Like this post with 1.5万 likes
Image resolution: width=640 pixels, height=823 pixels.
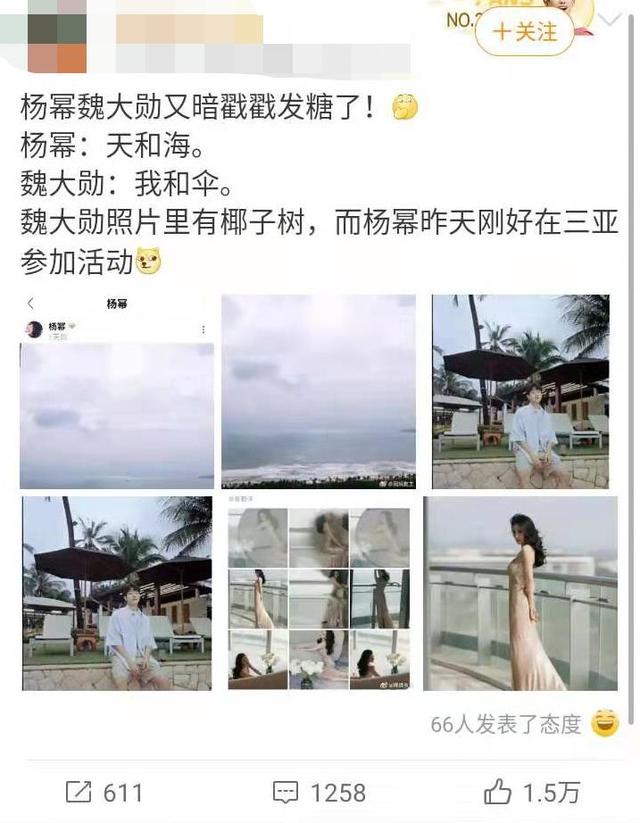[531, 793]
